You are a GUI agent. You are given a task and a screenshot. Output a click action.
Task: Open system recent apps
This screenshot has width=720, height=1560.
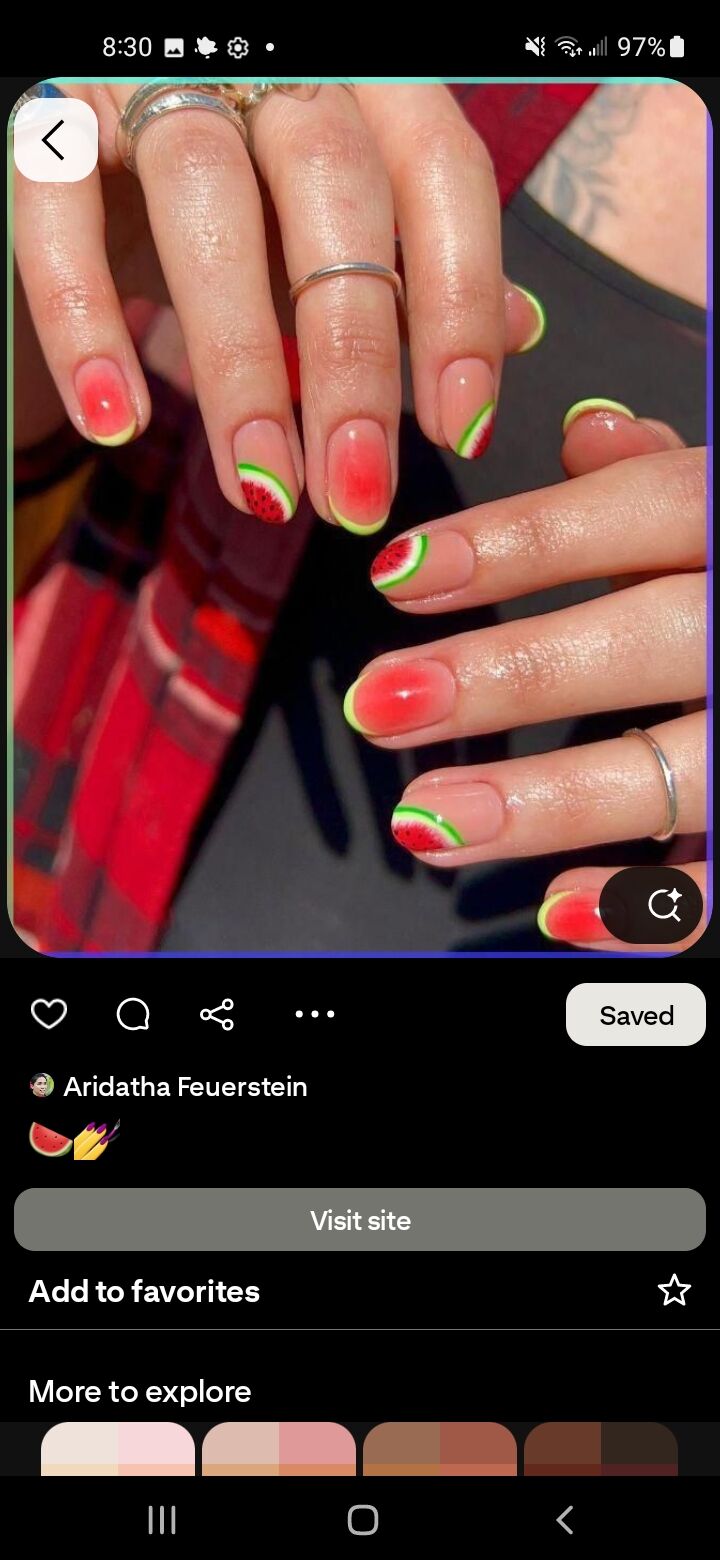(162, 1520)
